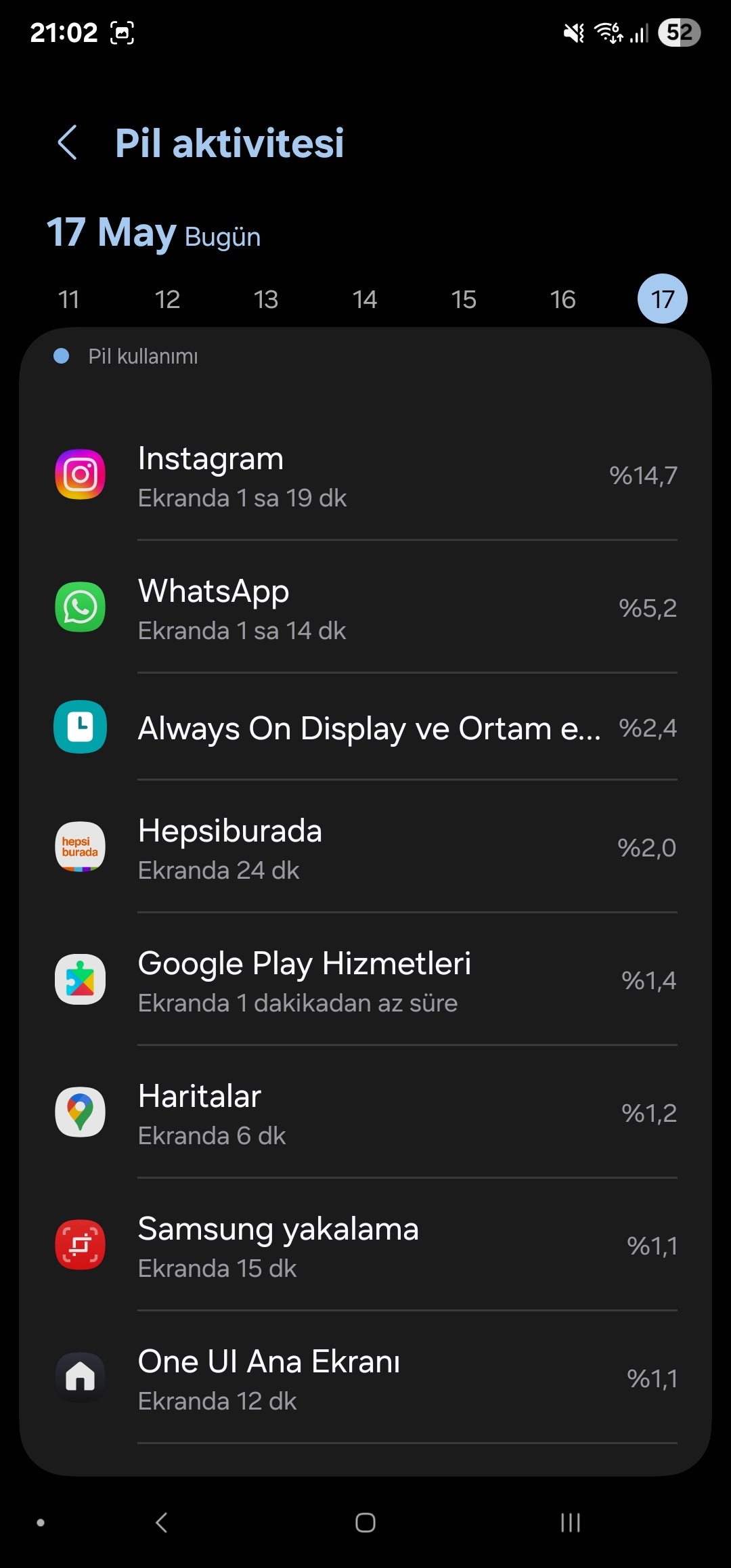
Task: Open One UI Ana Ekranı usage row
Action: click(365, 1378)
